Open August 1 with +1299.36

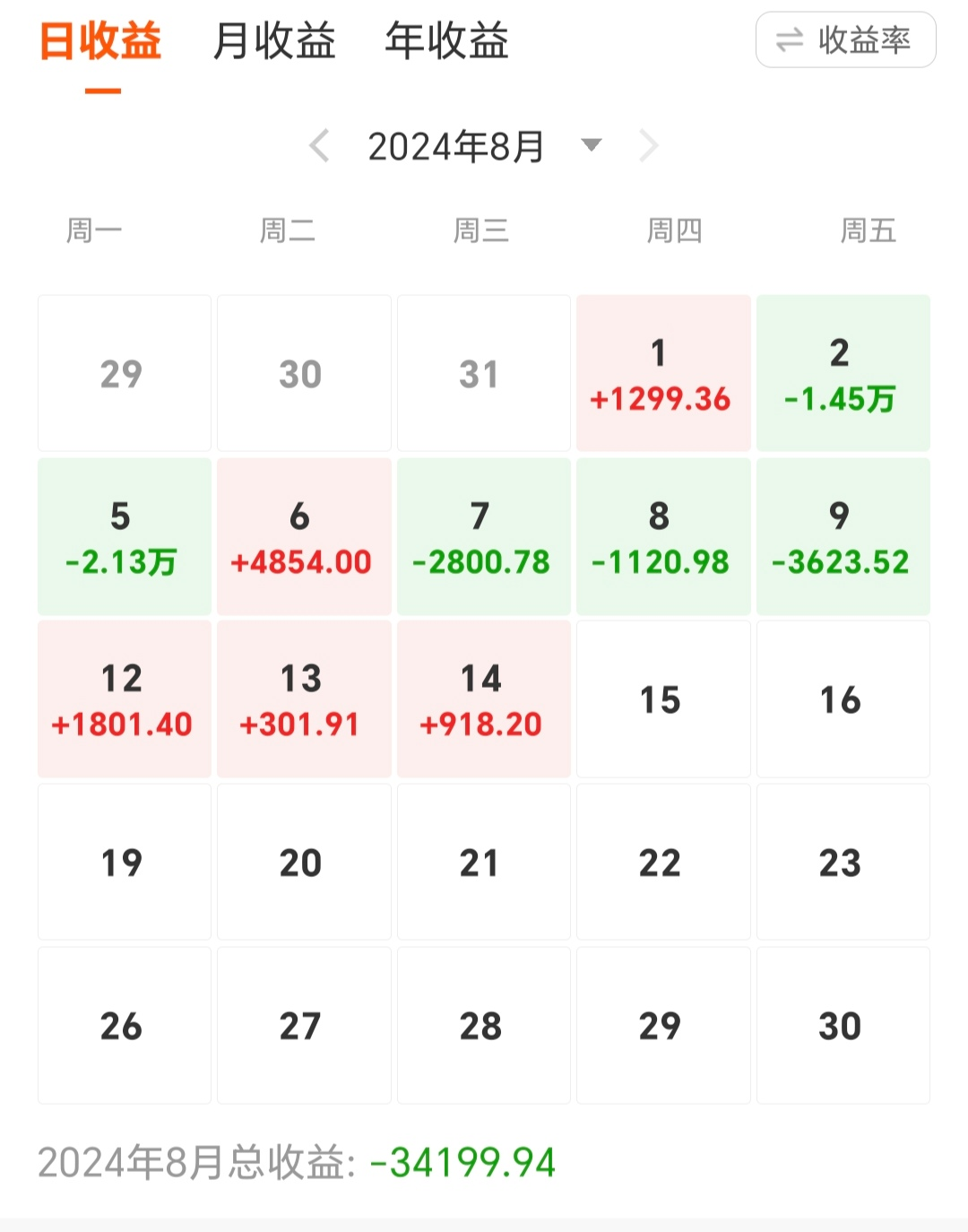(x=662, y=373)
